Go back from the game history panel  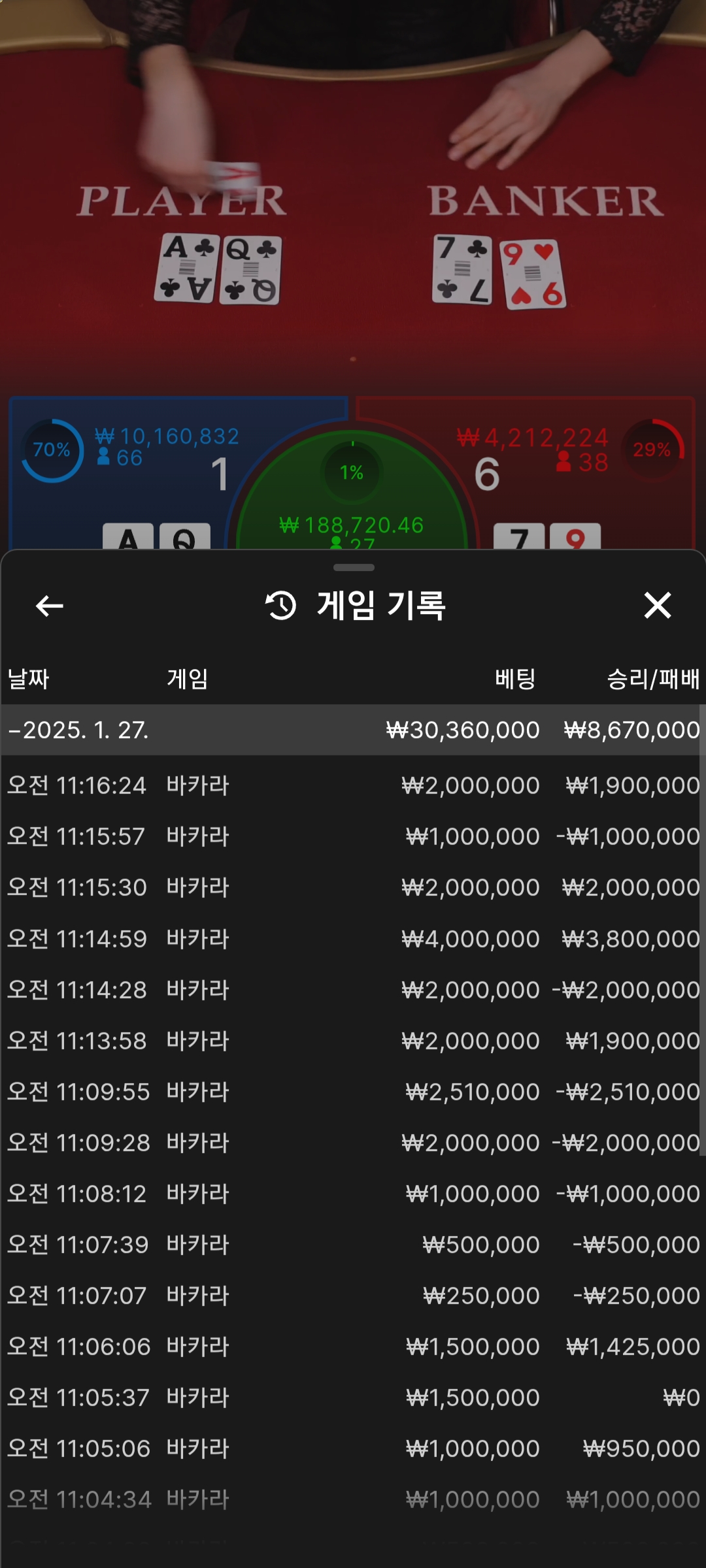pyautogui.click(x=49, y=606)
